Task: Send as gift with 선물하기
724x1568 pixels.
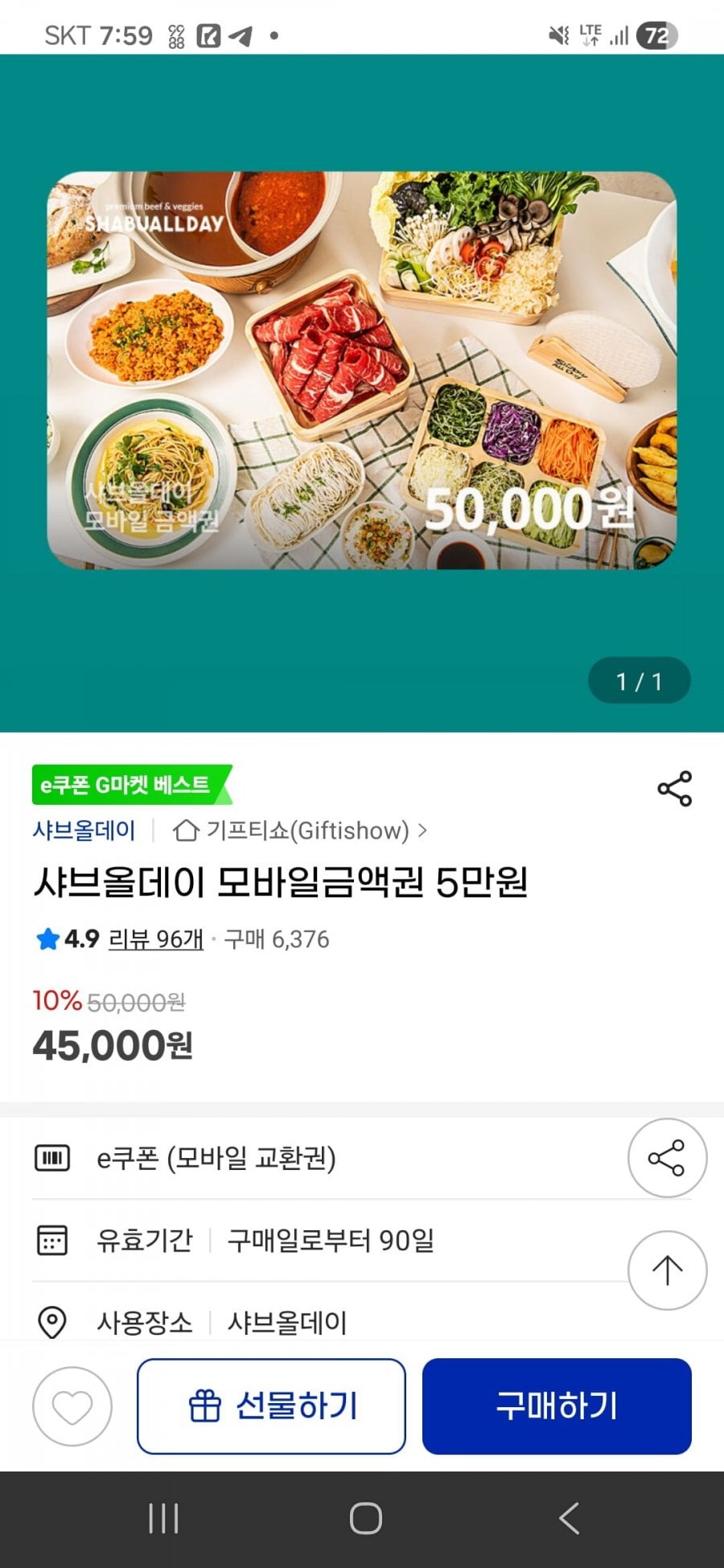Action: pyautogui.click(x=271, y=1406)
